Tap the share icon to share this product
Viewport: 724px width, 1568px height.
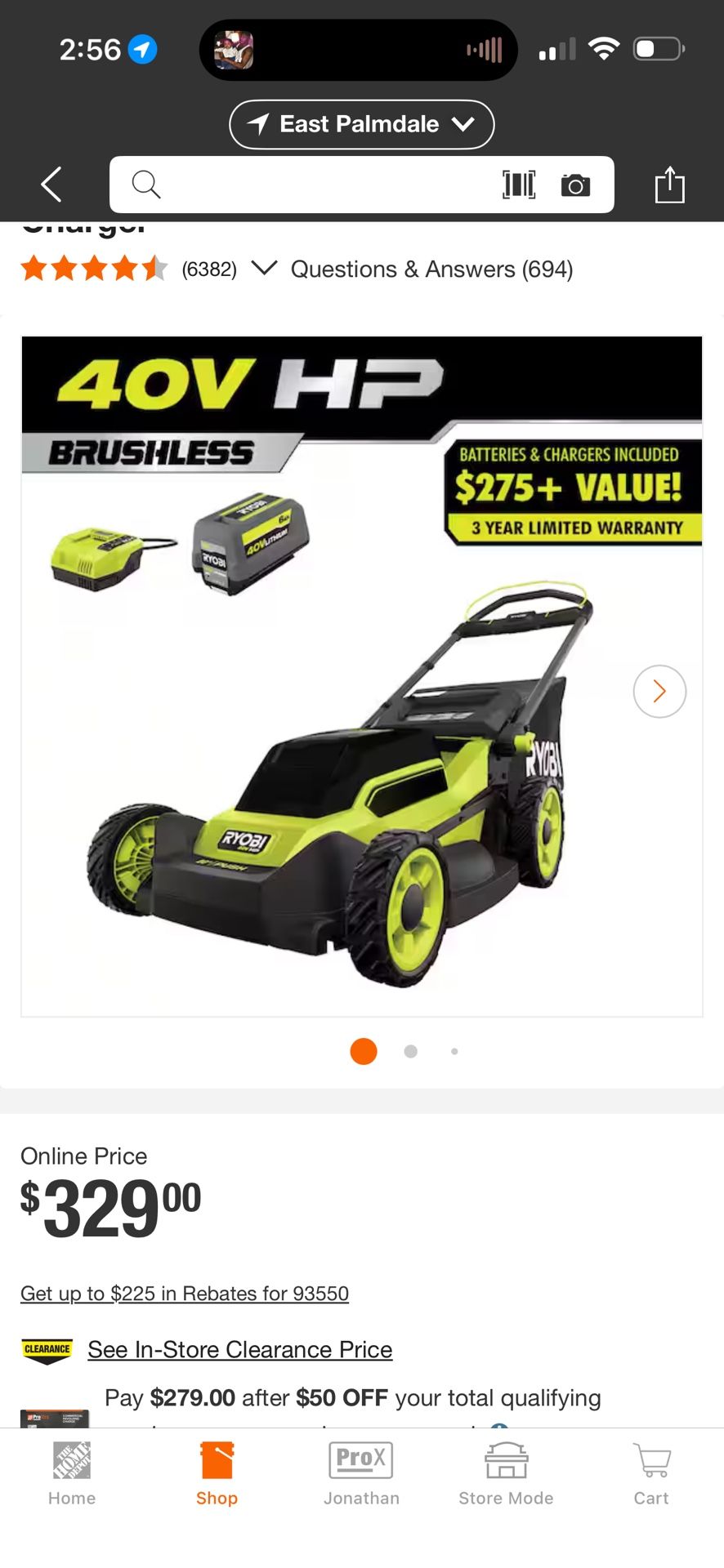[671, 185]
